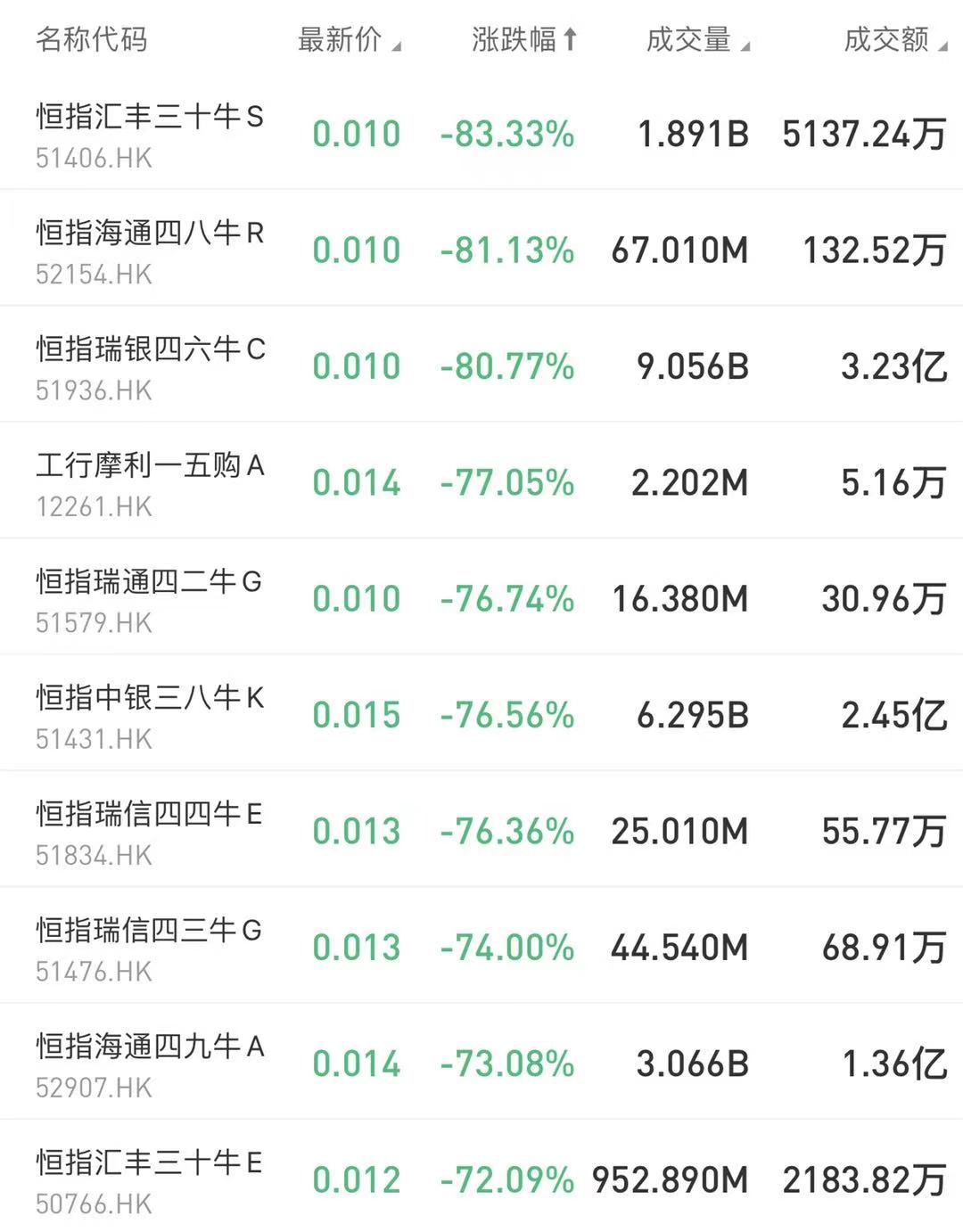The width and height of the screenshot is (963, 1232).
Task: Sort the list by 涨跌幅
Action: click(x=524, y=40)
